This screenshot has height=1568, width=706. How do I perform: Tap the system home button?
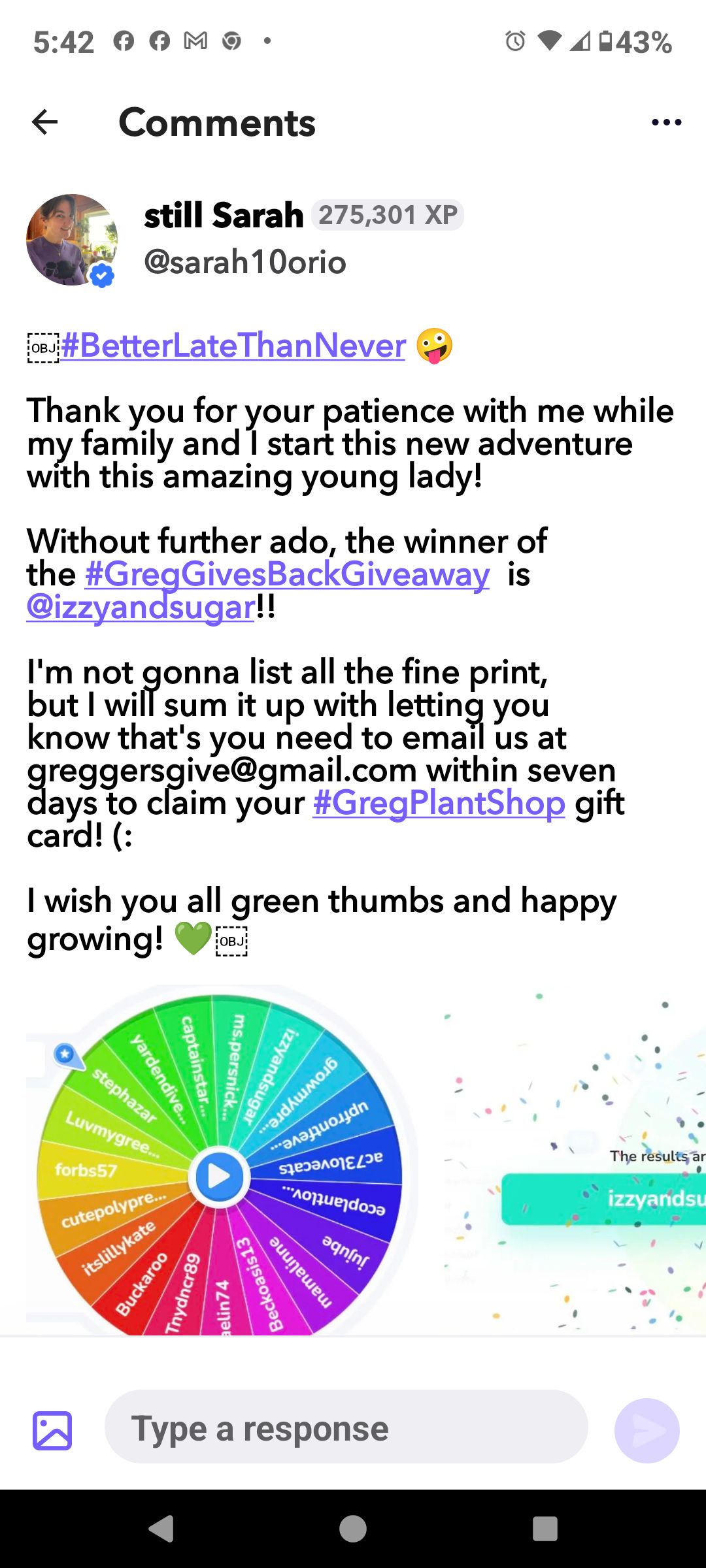(353, 1529)
